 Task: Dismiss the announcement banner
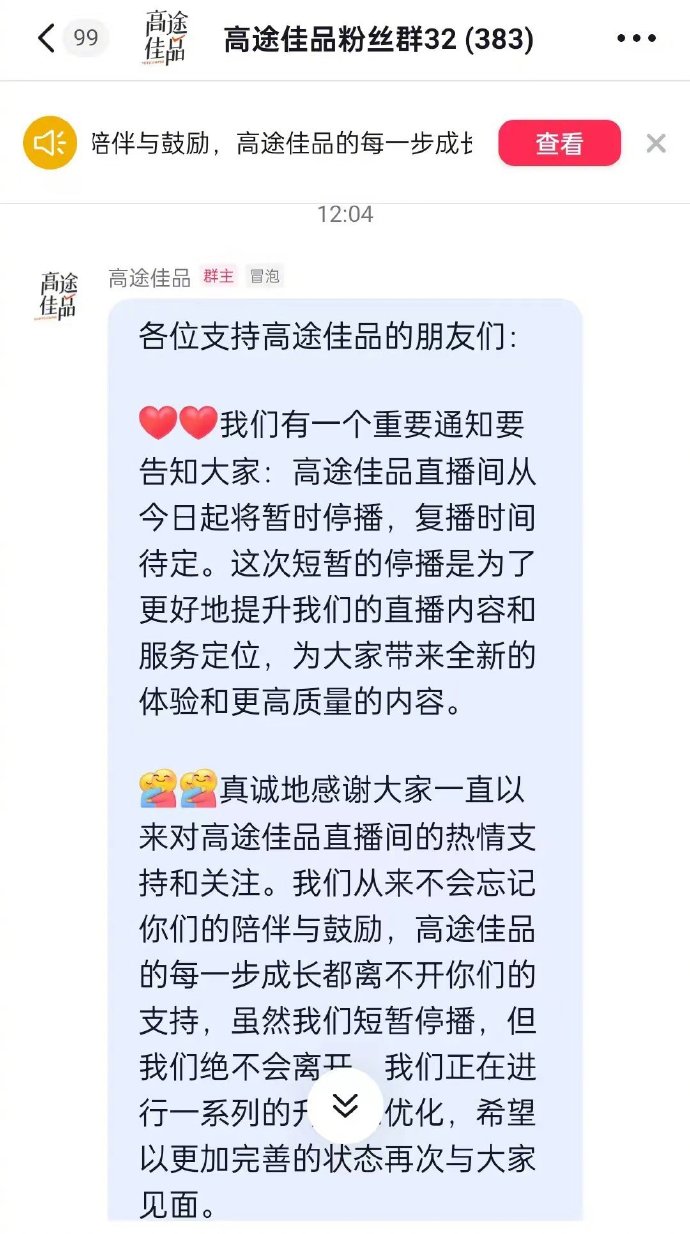coord(656,143)
